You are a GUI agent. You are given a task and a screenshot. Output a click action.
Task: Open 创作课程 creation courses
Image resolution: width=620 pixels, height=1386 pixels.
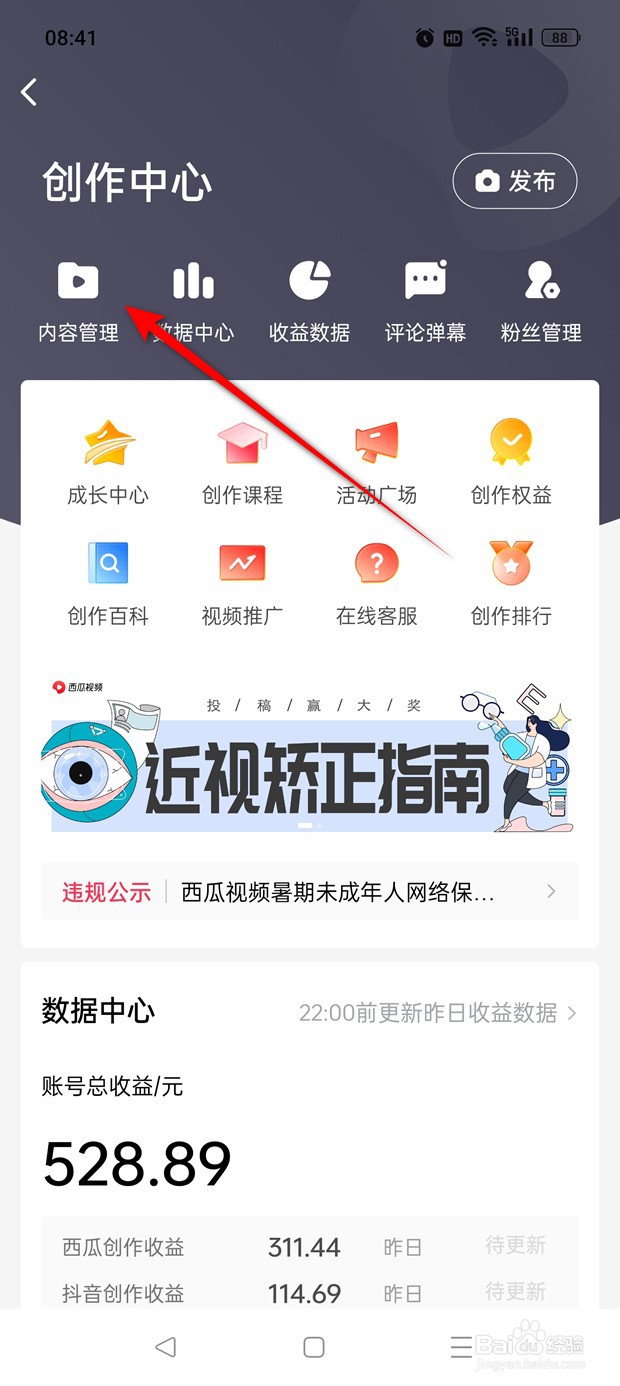click(x=242, y=464)
